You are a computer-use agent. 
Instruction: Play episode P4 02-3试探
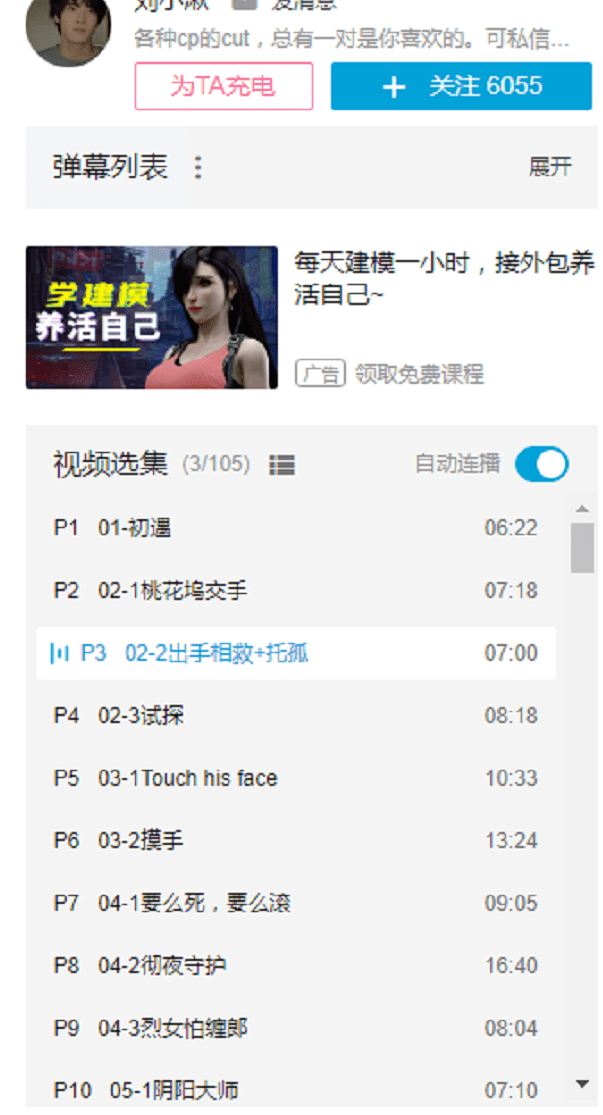pyautogui.click(x=141, y=716)
